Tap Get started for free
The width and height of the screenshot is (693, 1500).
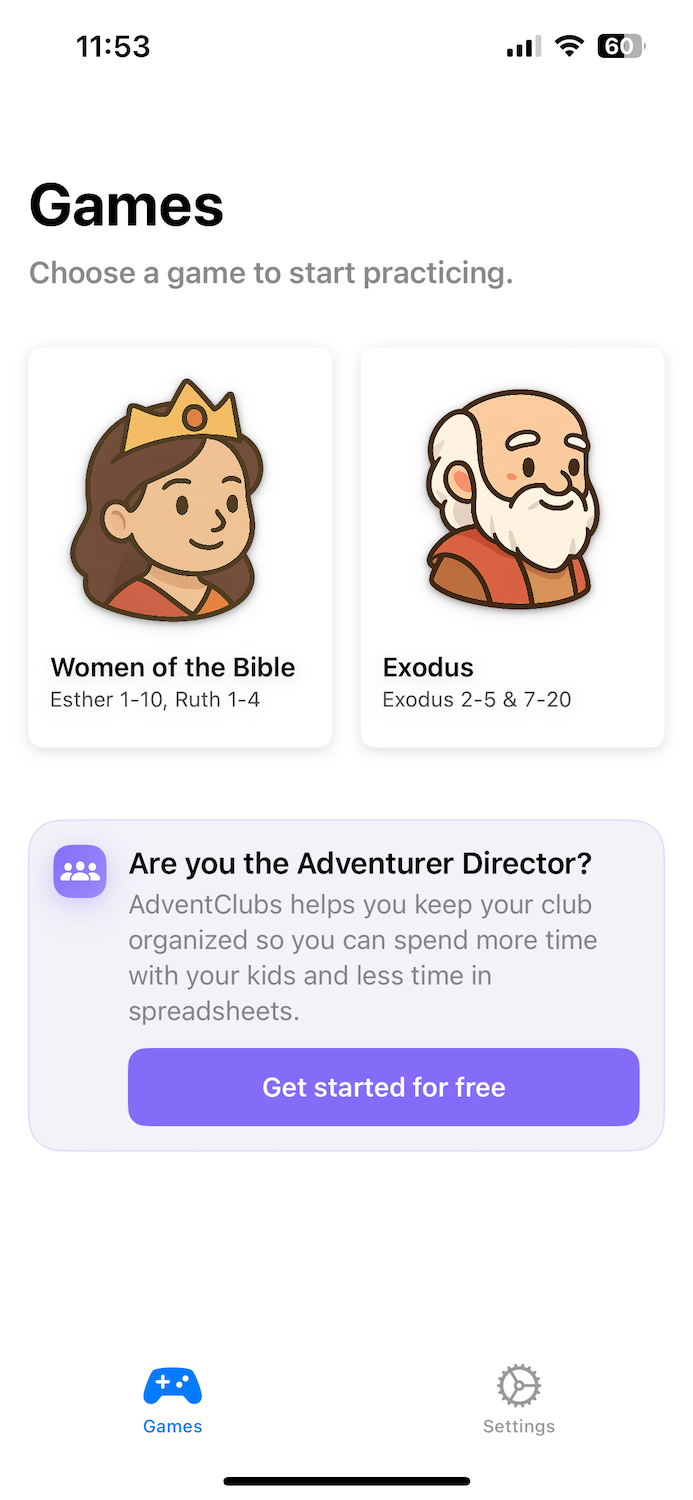pos(383,1087)
